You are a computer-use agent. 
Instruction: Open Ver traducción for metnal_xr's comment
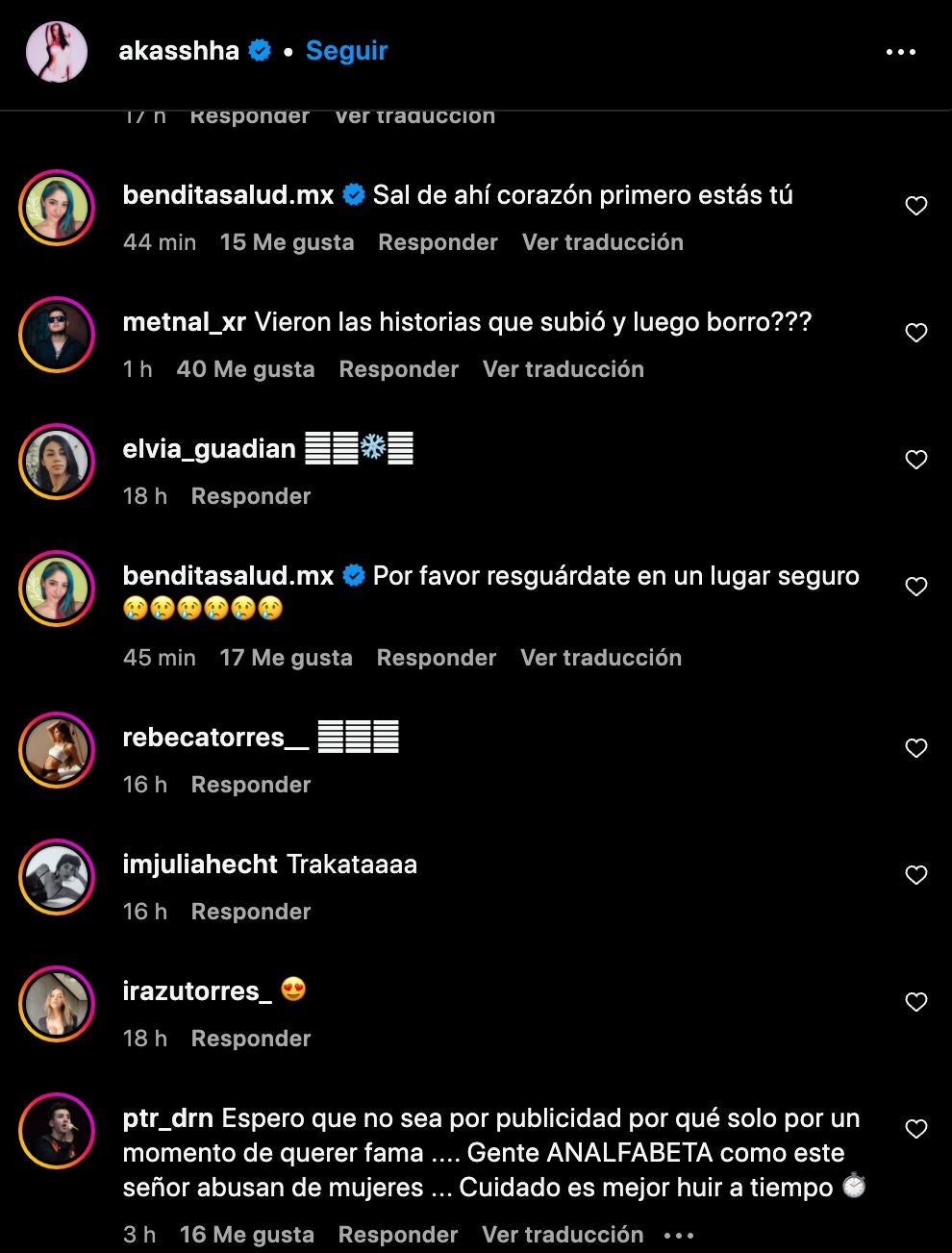563,369
